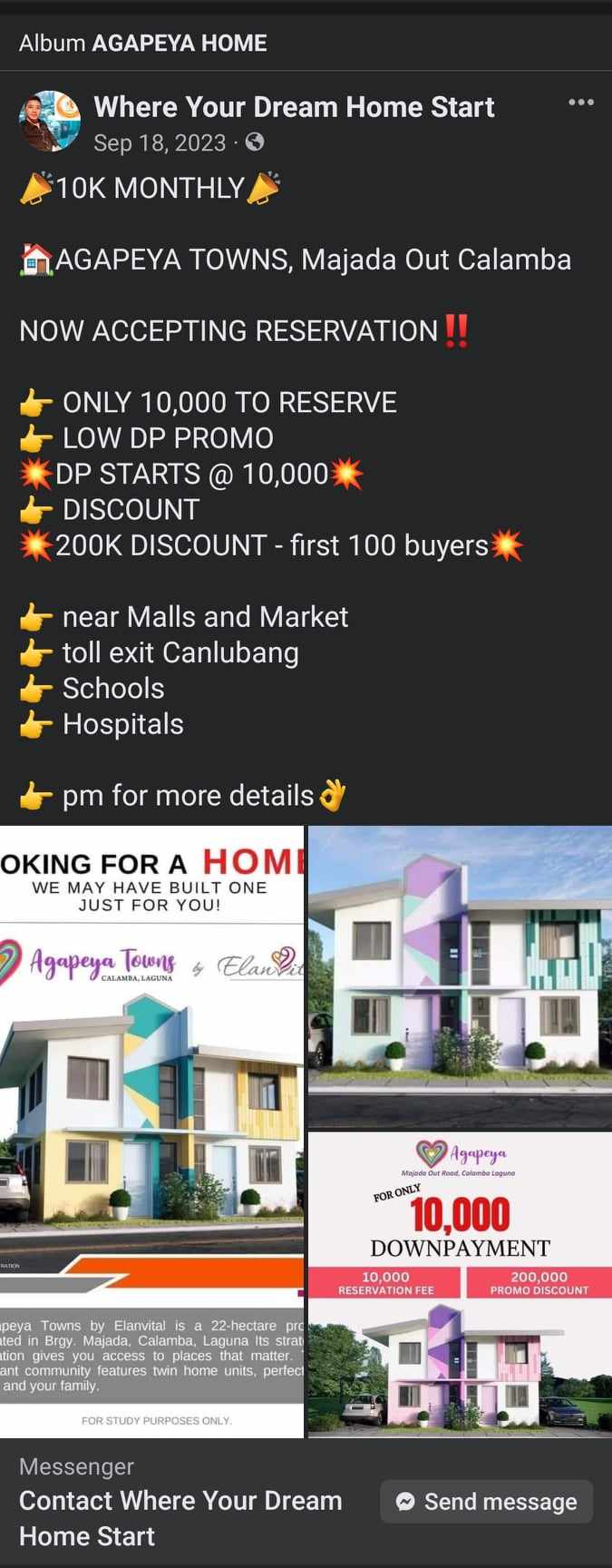Visit Where Your Dream Home Start page
612x1568 pixels.
coord(294,107)
